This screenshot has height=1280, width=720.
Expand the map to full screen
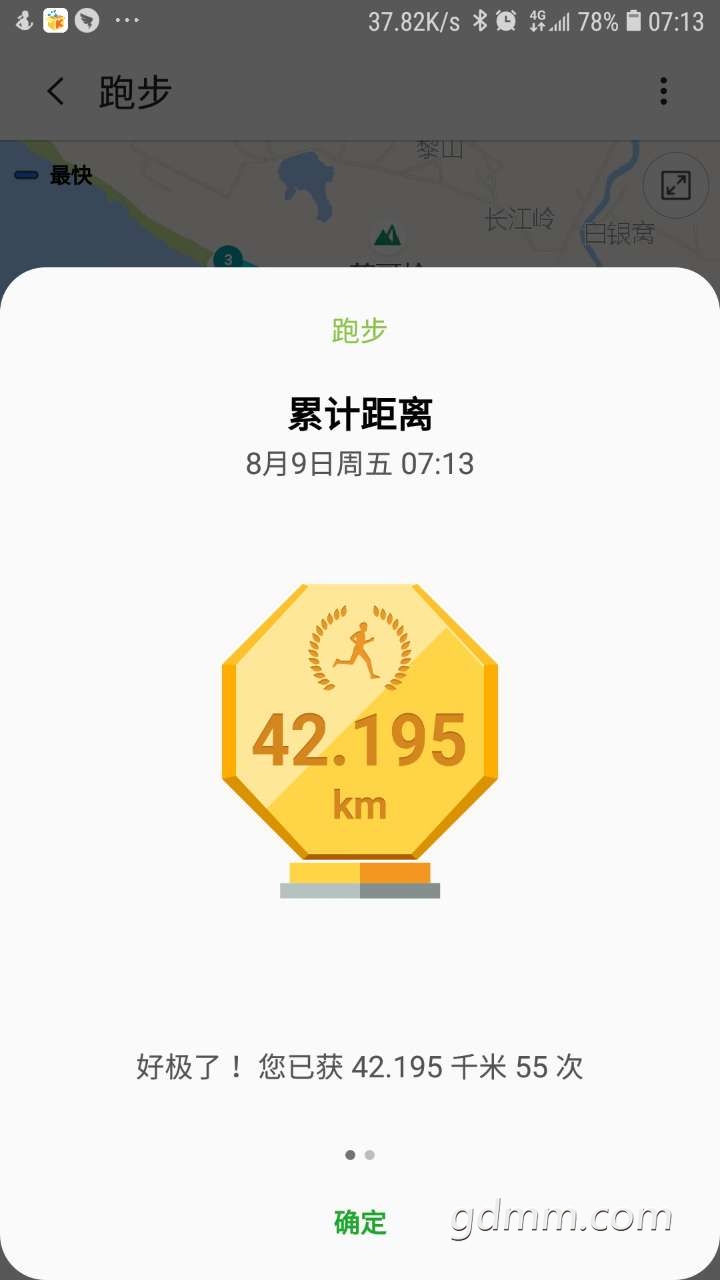(676, 185)
